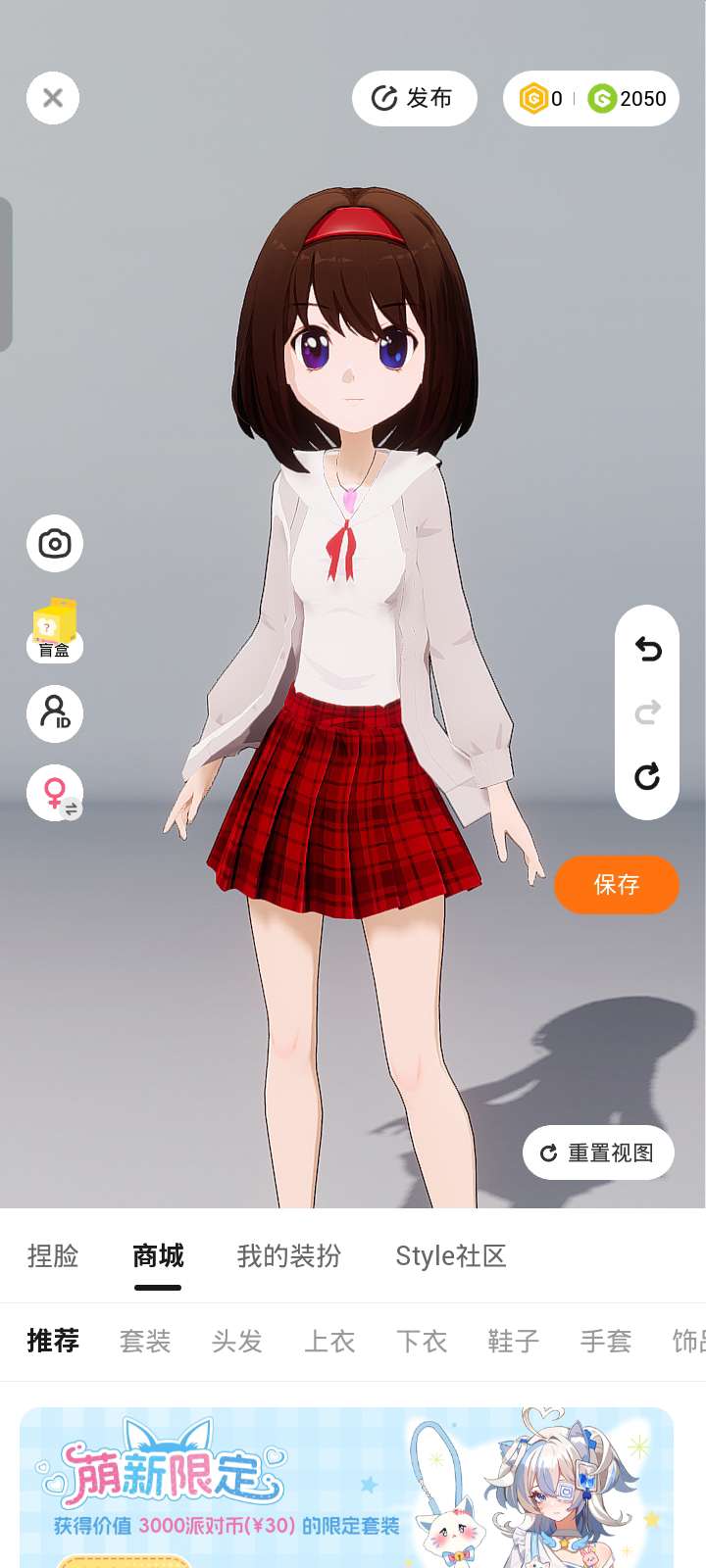Open the camera snapshot icon
Image resolution: width=706 pixels, height=1568 pixels.
point(55,543)
